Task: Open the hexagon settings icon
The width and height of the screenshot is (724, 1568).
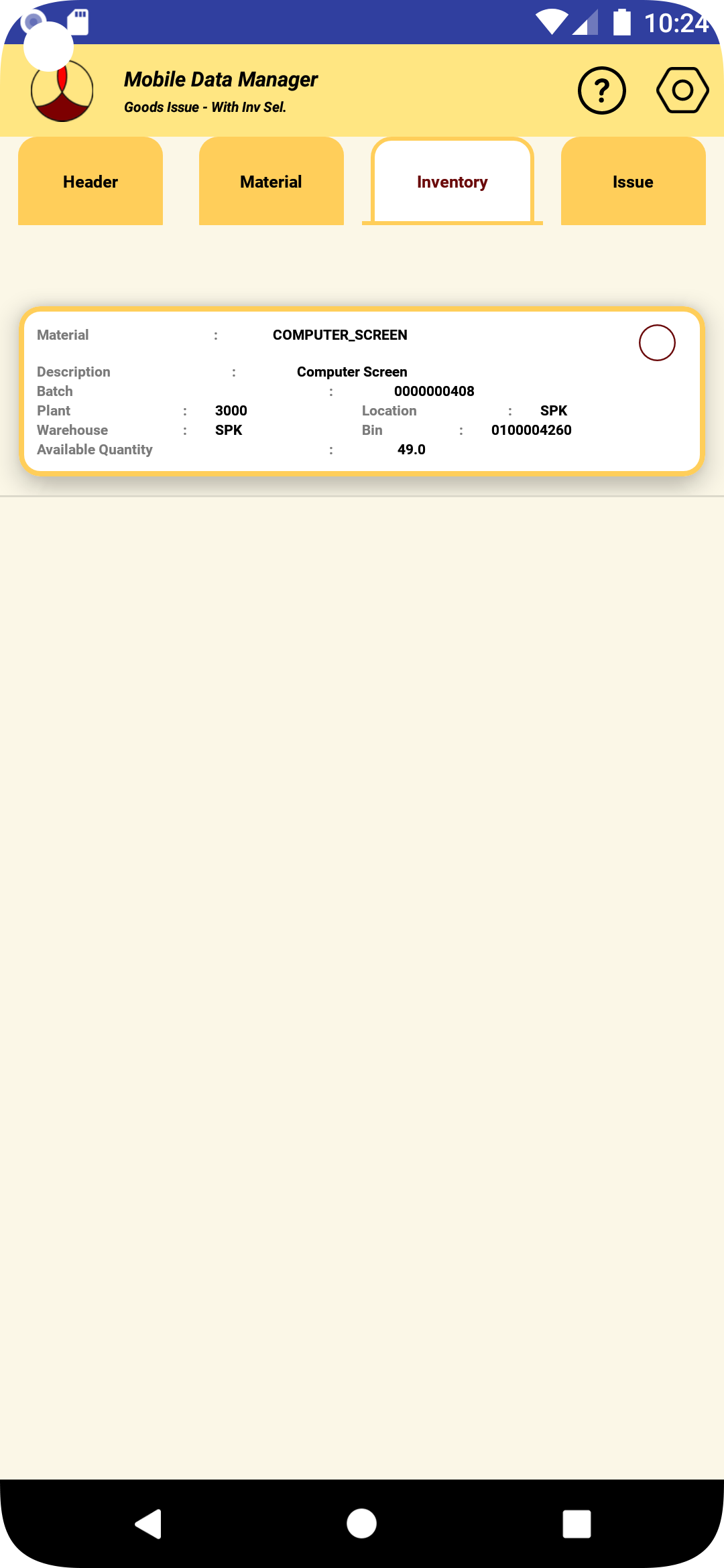Action: 682,90
